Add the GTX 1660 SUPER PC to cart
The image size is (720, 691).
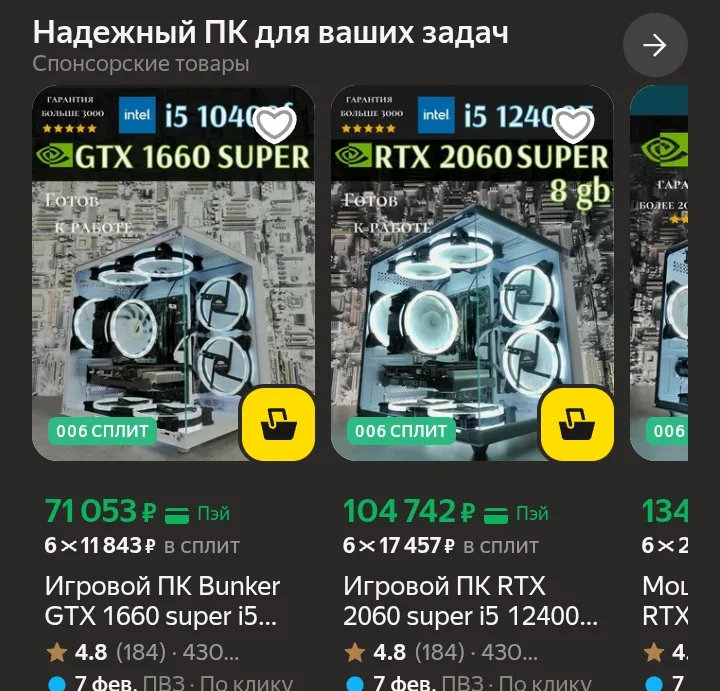278,424
